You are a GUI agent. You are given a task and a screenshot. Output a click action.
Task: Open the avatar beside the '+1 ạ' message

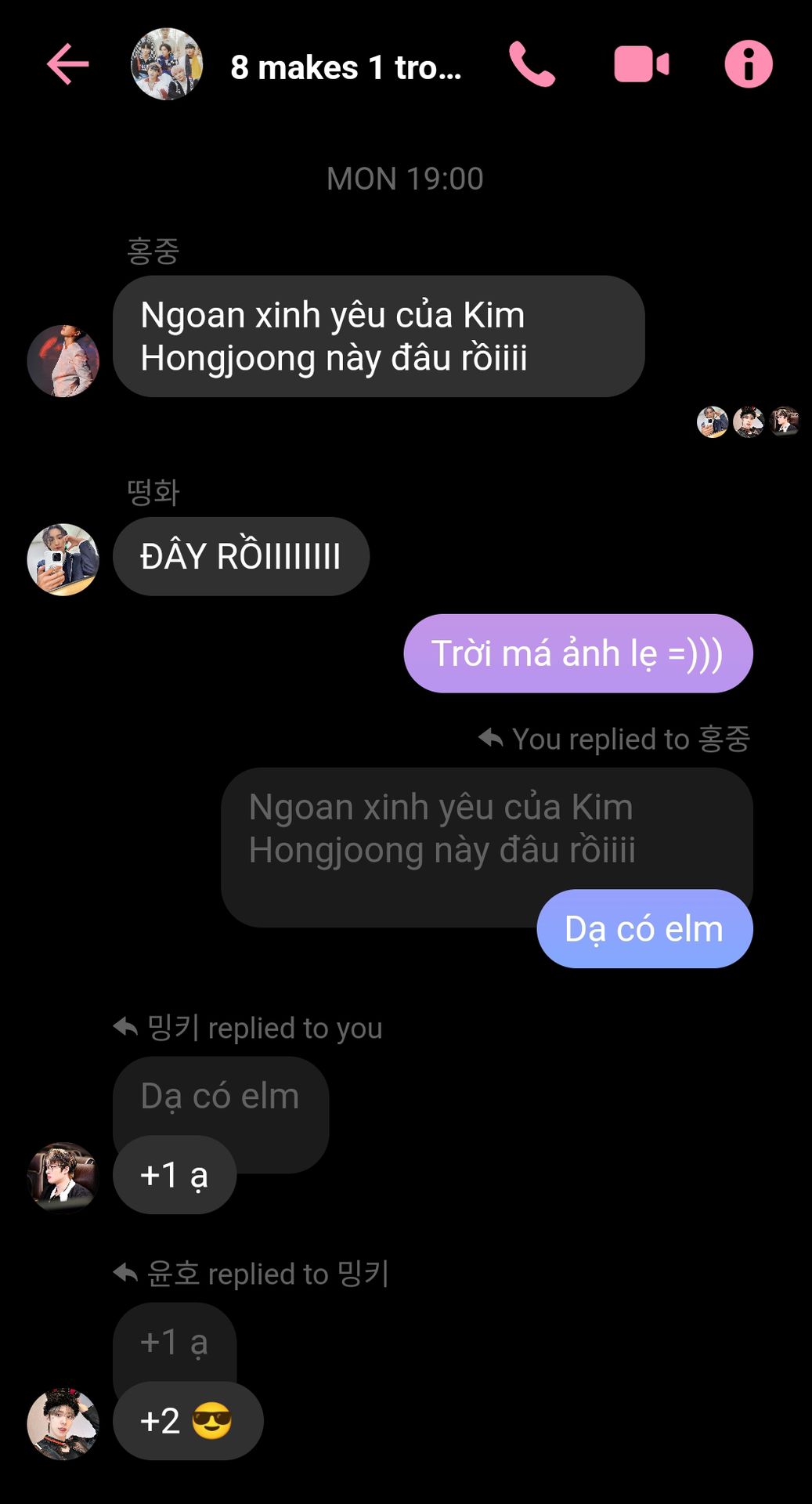point(63,1177)
